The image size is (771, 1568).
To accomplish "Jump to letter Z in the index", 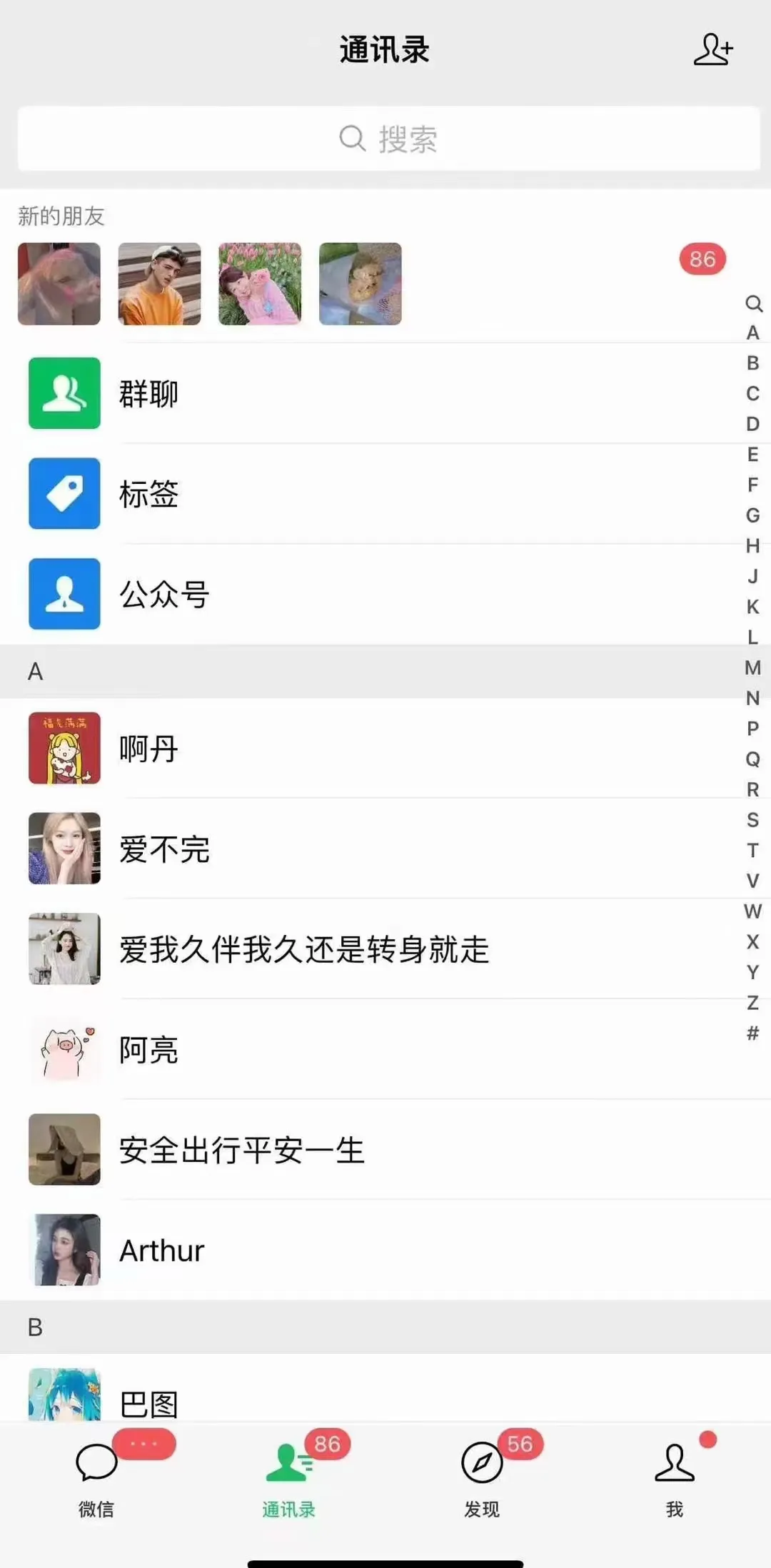I will [x=751, y=1003].
